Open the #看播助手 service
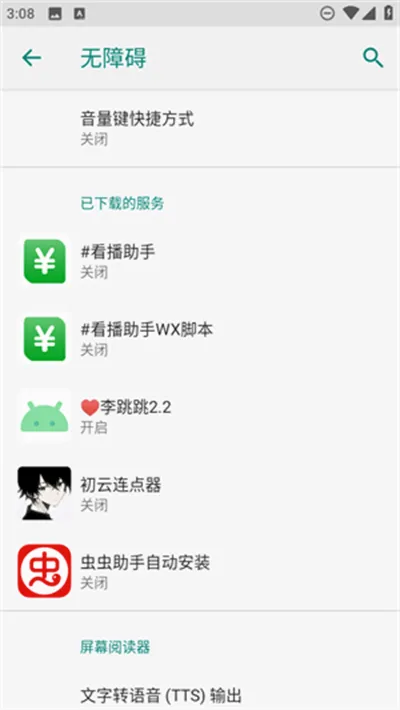 tap(200, 261)
